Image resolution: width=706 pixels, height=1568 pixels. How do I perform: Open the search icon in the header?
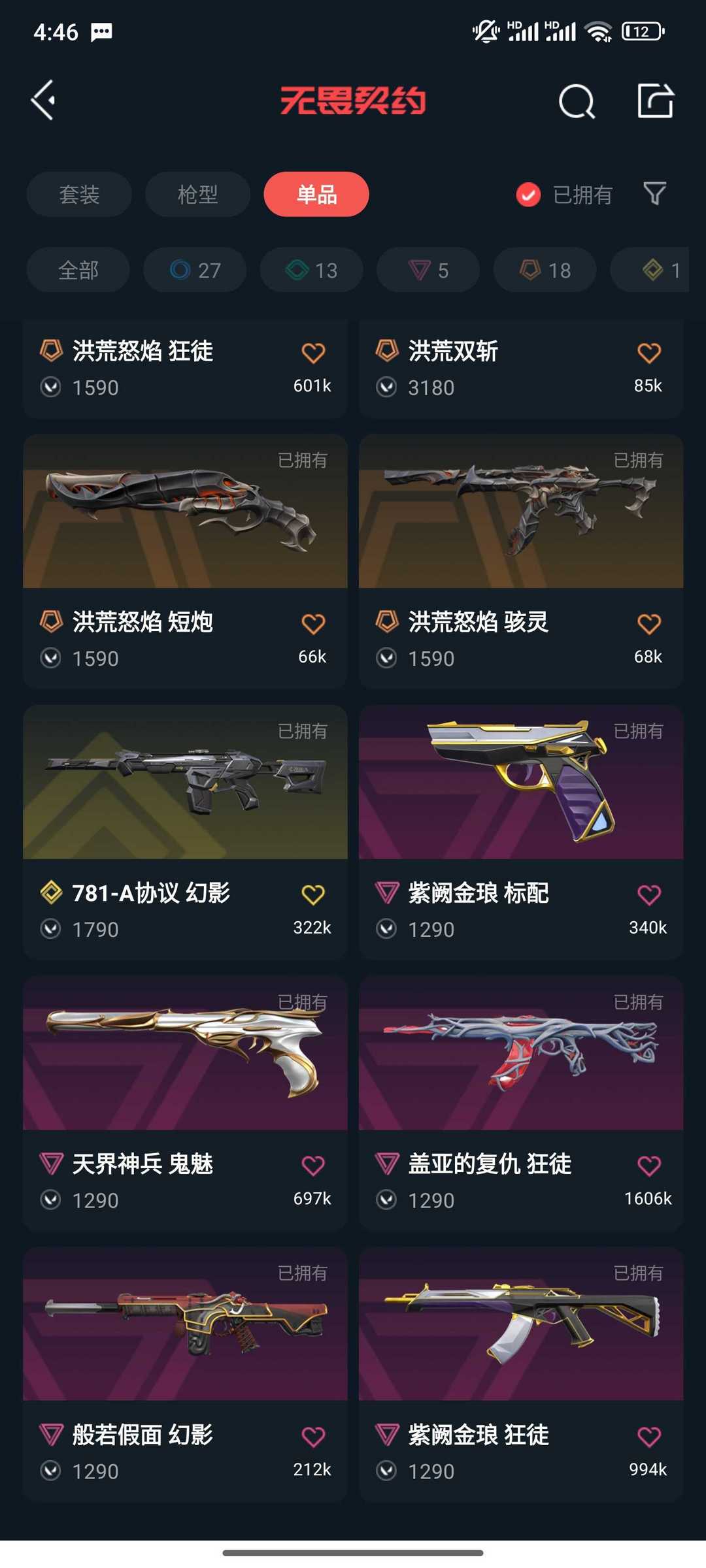click(x=577, y=101)
